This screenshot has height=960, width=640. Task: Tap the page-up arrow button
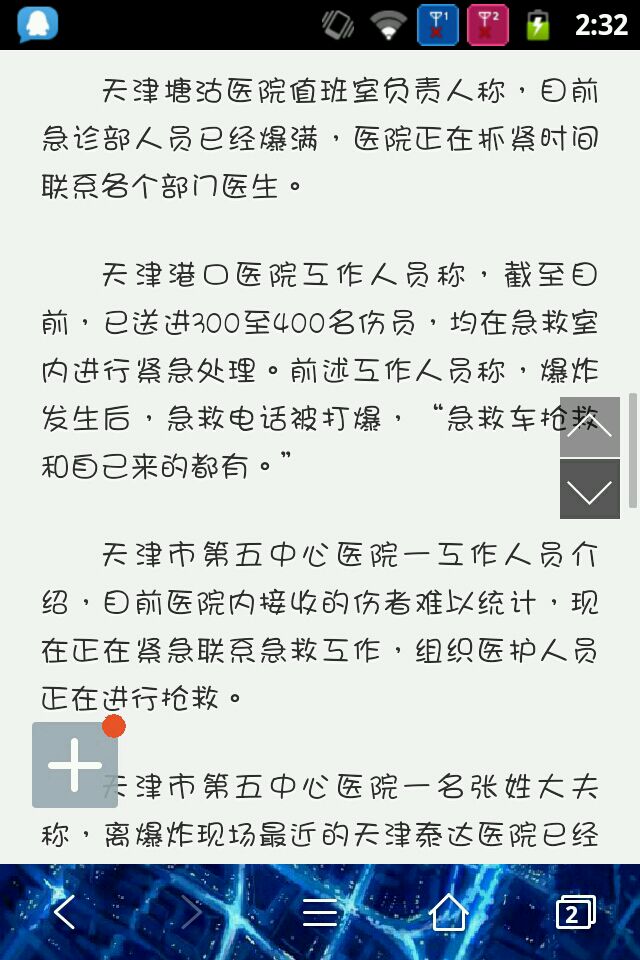[589, 427]
